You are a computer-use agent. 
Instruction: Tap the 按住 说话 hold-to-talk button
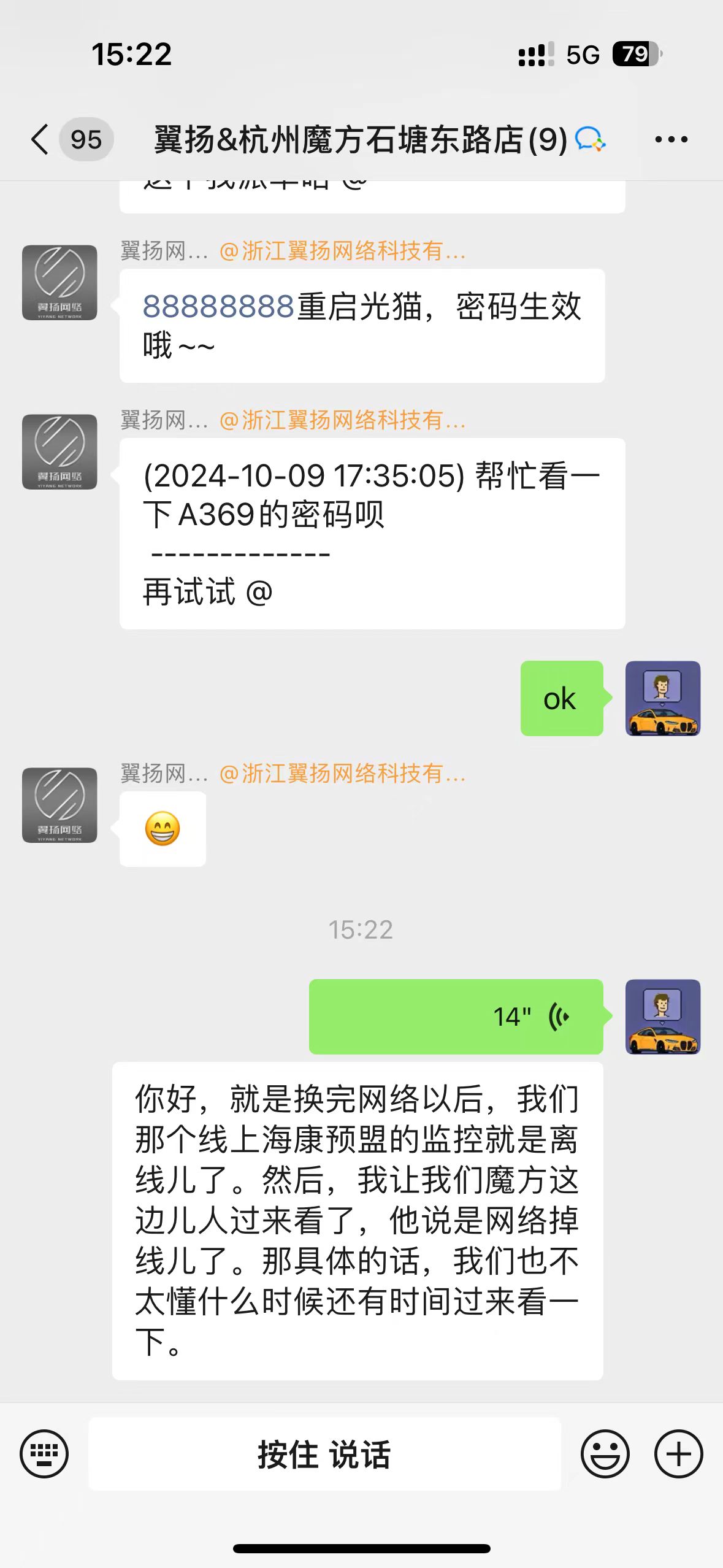point(324,1454)
